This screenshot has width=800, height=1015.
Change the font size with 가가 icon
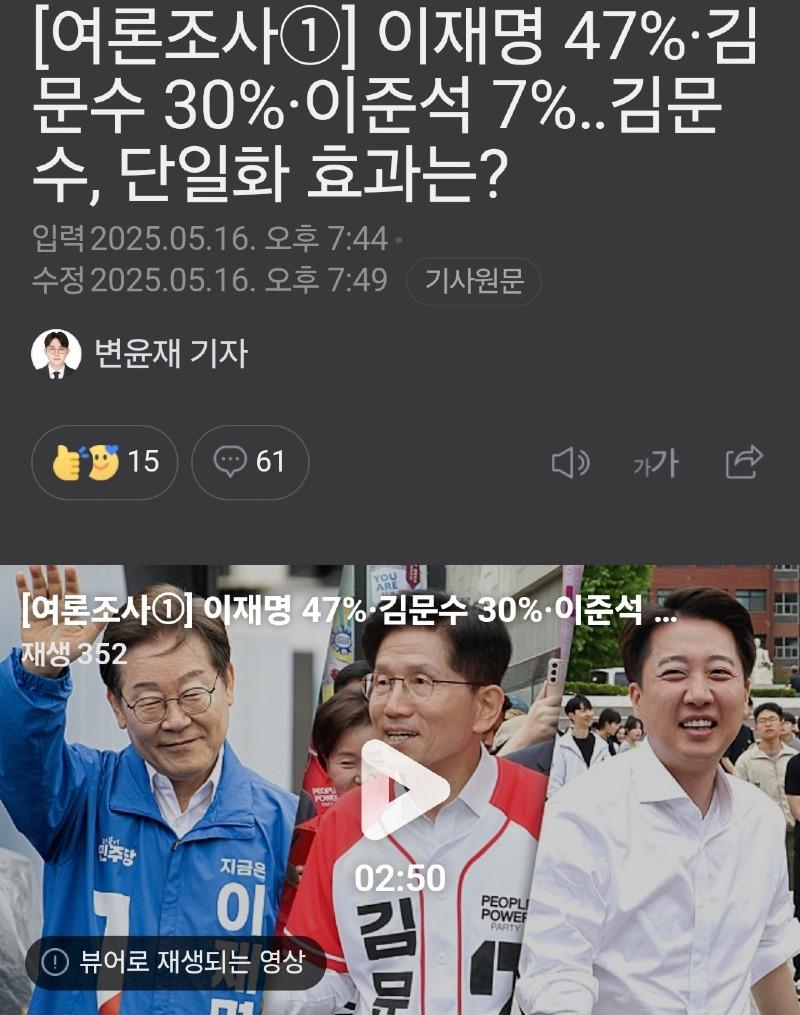[x=655, y=463]
